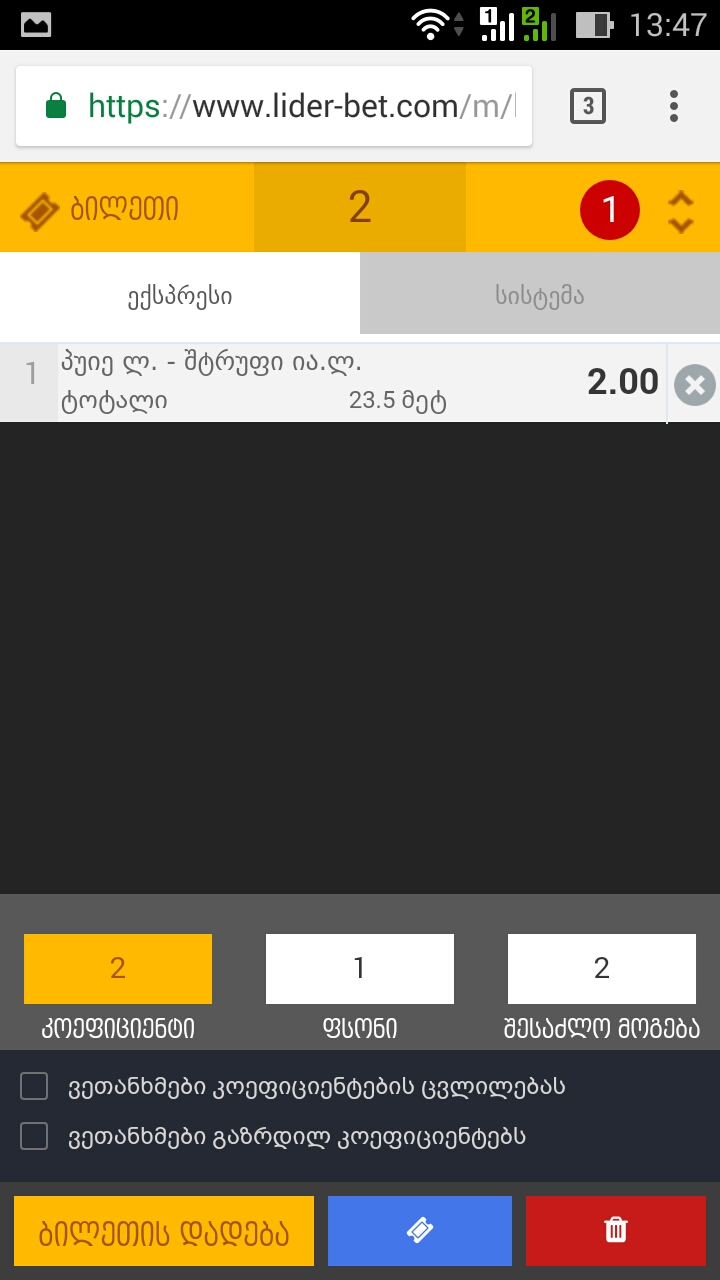This screenshot has width=720, height=1280.
Task: Delete the ticket with the trash button
Action: click(616, 1231)
